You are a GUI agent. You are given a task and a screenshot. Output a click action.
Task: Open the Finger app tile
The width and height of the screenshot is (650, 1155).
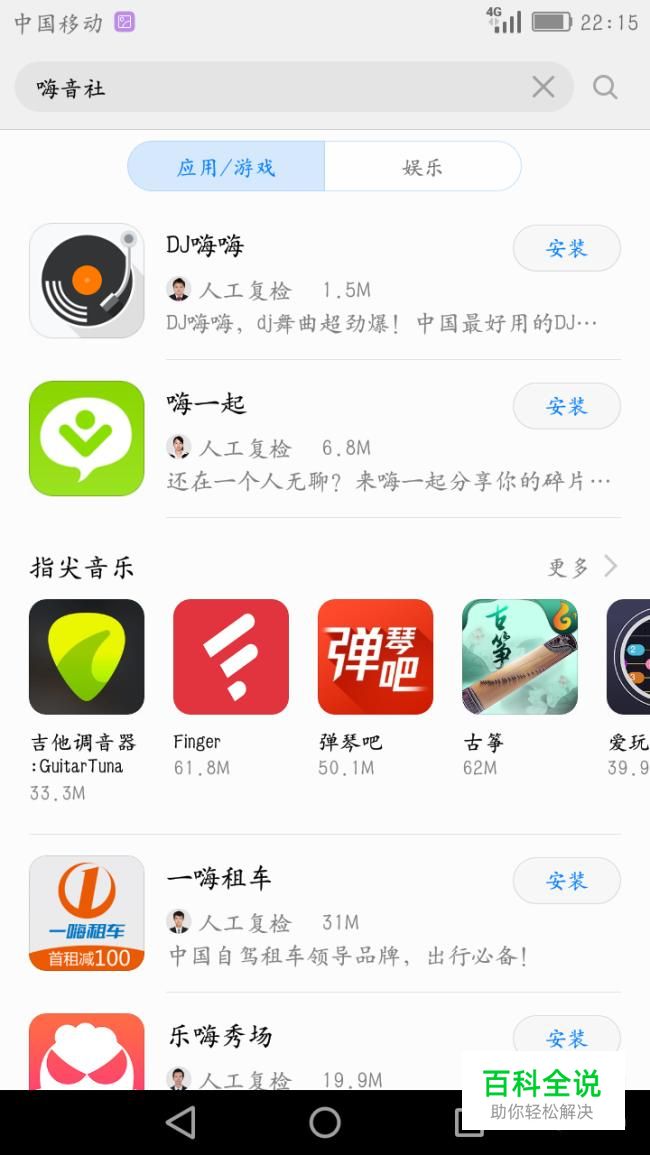click(x=231, y=656)
